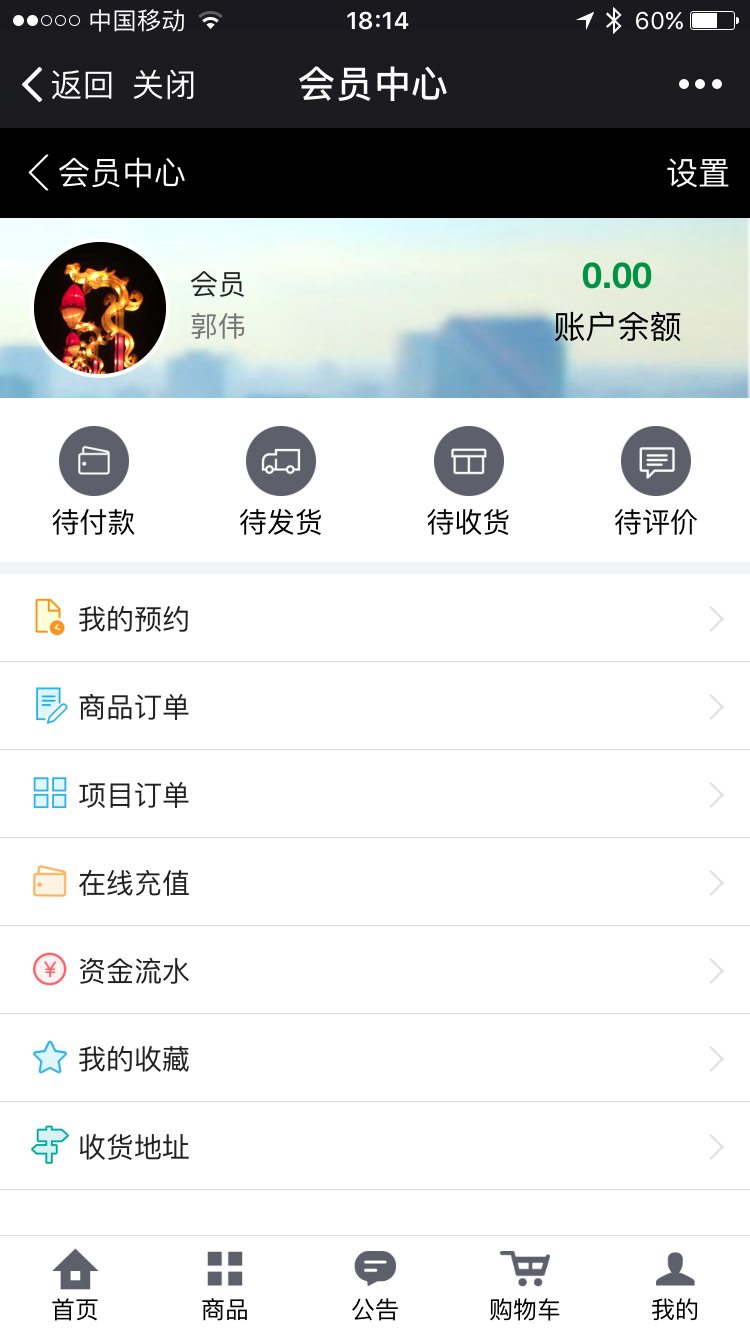
Task: Tap 关闭 to close the page
Action: coord(164,85)
